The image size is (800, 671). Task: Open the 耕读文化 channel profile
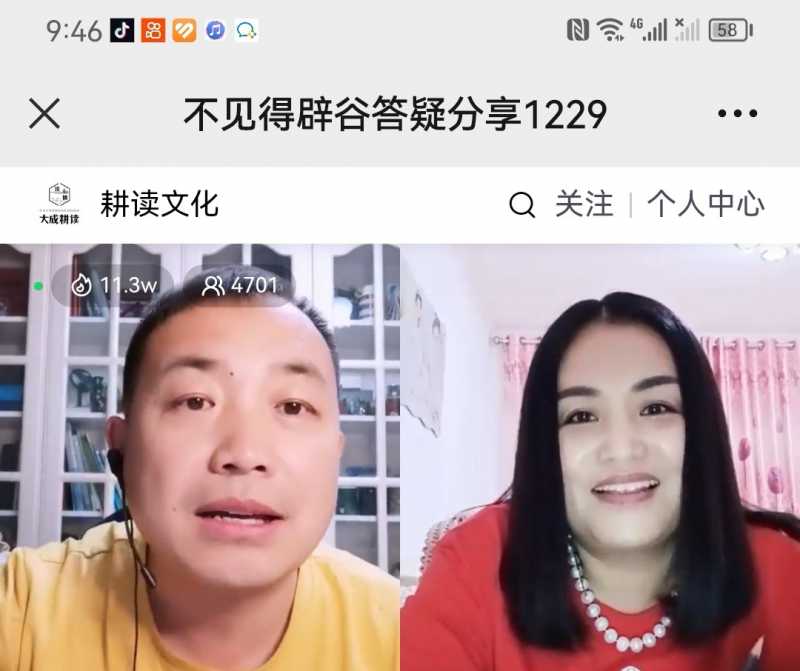[x=159, y=204]
